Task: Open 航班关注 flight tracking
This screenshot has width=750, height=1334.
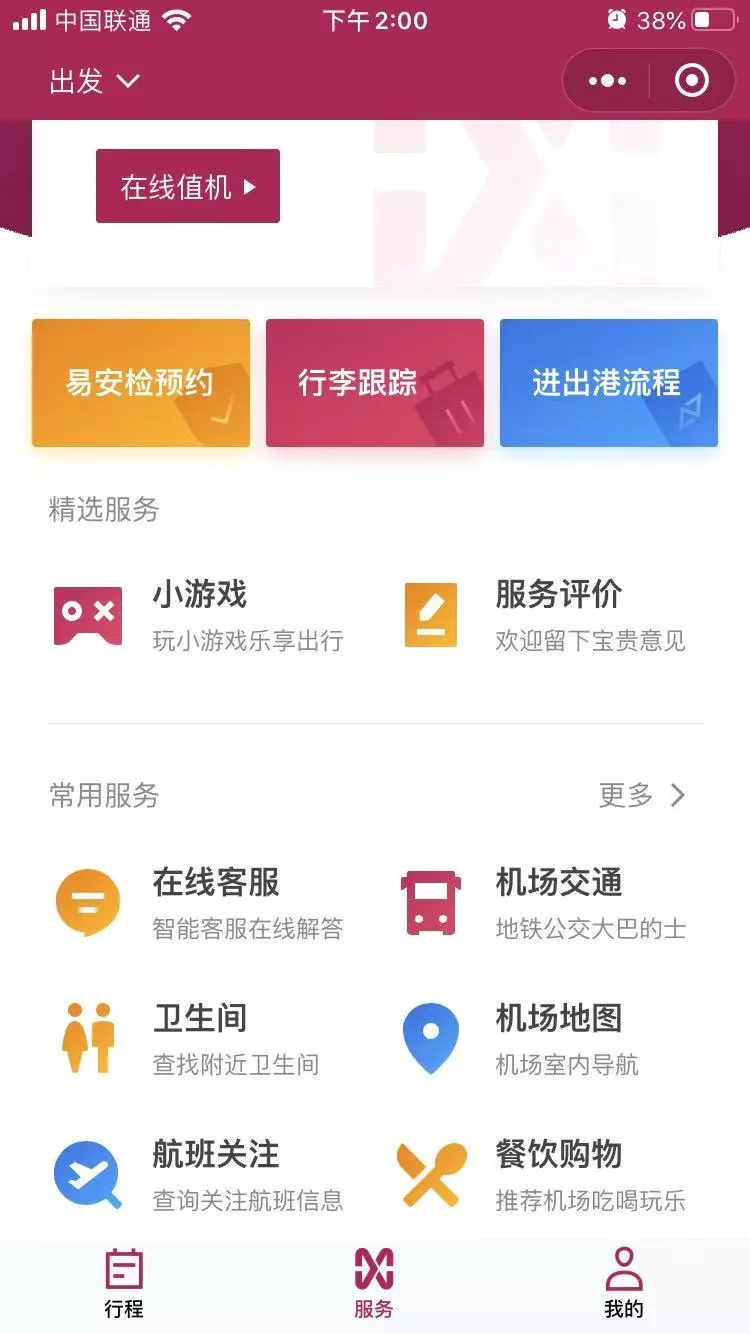Action: 198,1175
